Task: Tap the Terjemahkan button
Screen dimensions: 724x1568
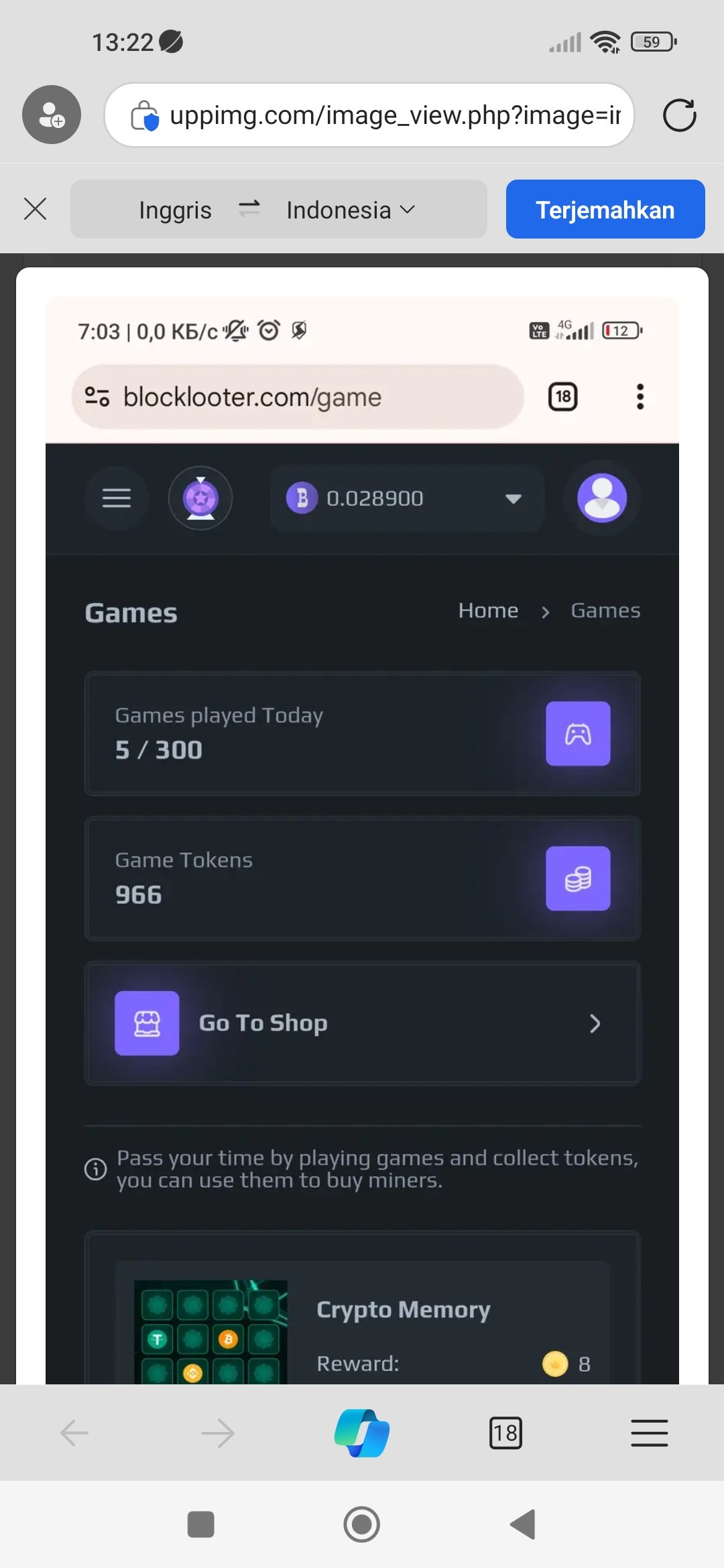Action: [x=605, y=209]
